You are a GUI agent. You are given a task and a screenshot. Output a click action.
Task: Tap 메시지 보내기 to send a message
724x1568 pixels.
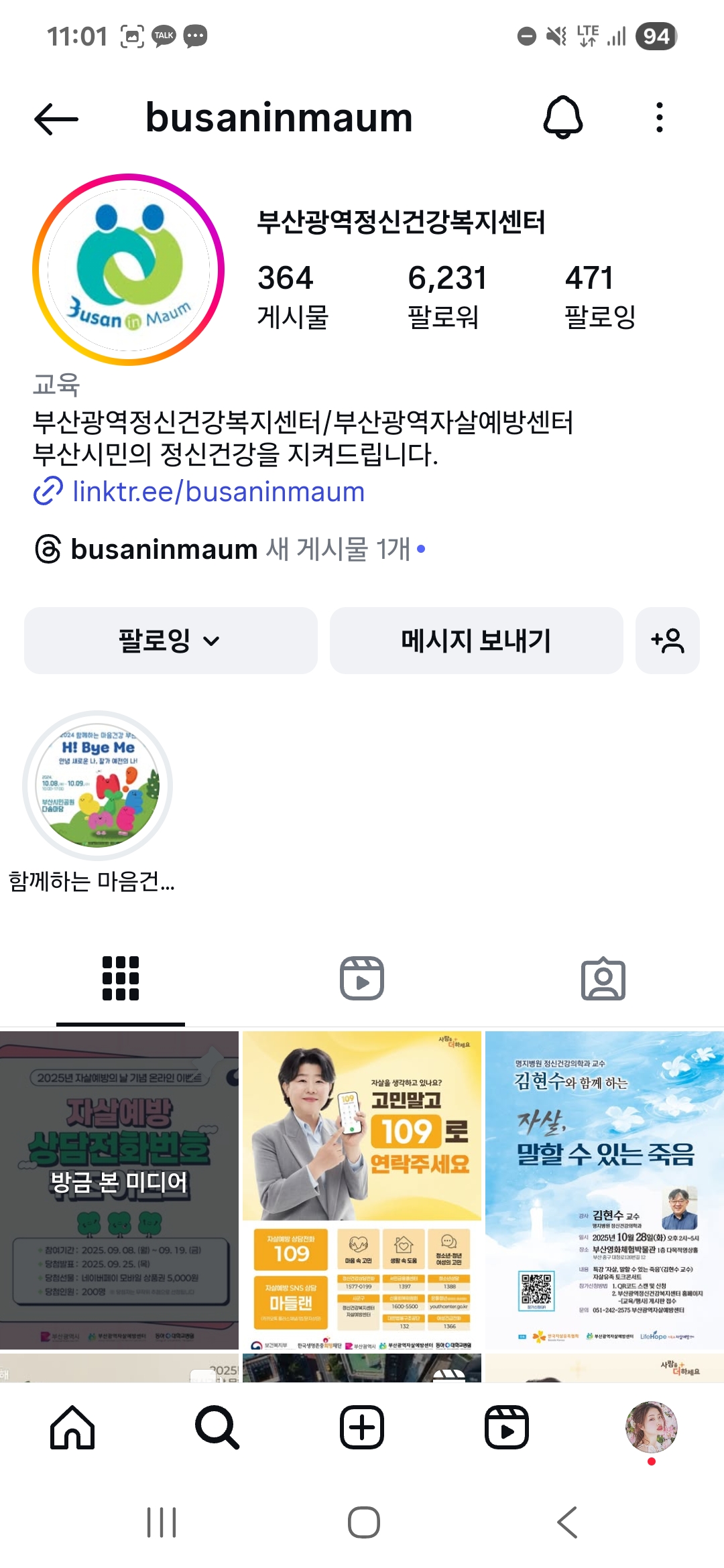pos(476,641)
